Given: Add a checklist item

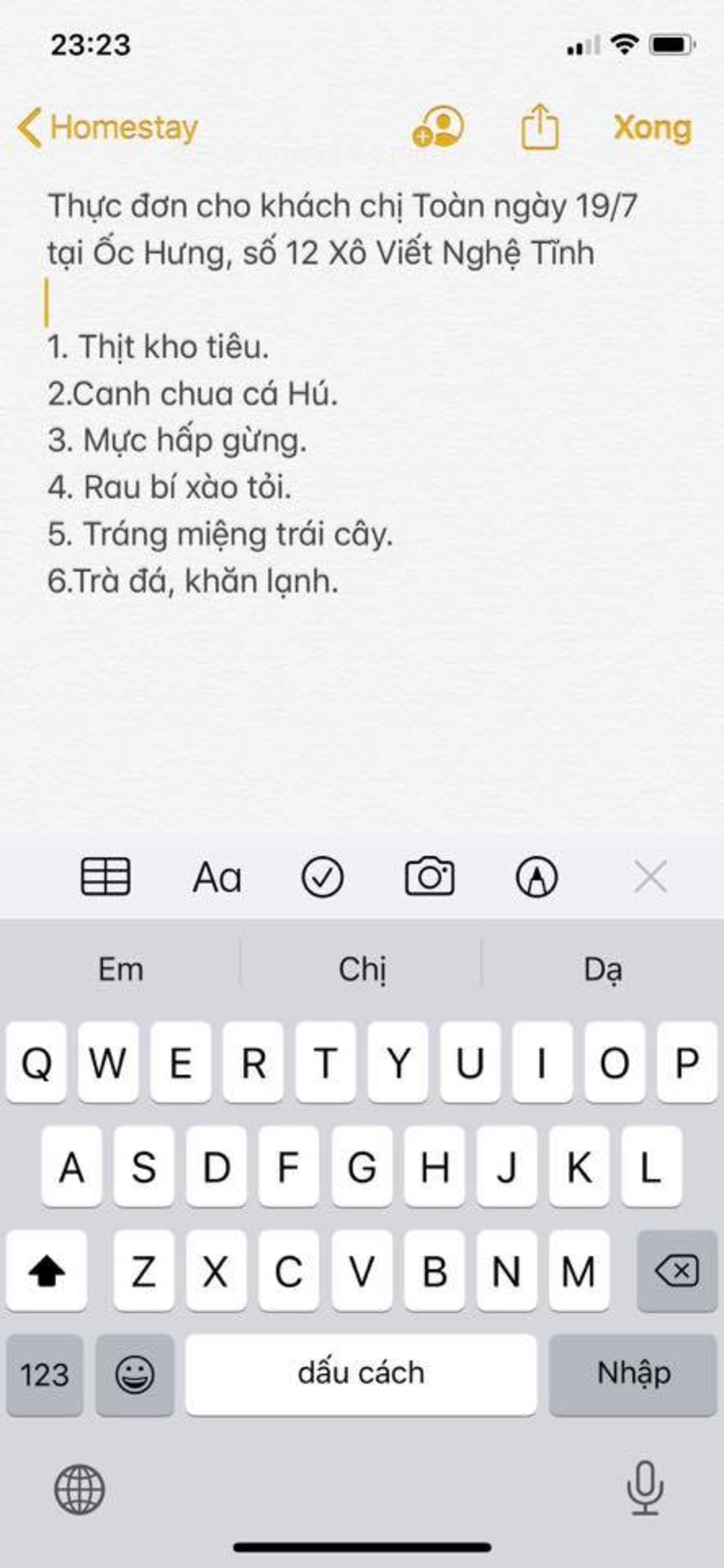Looking at the screenshot, I should pyautogui.click(x=322, y=877).
